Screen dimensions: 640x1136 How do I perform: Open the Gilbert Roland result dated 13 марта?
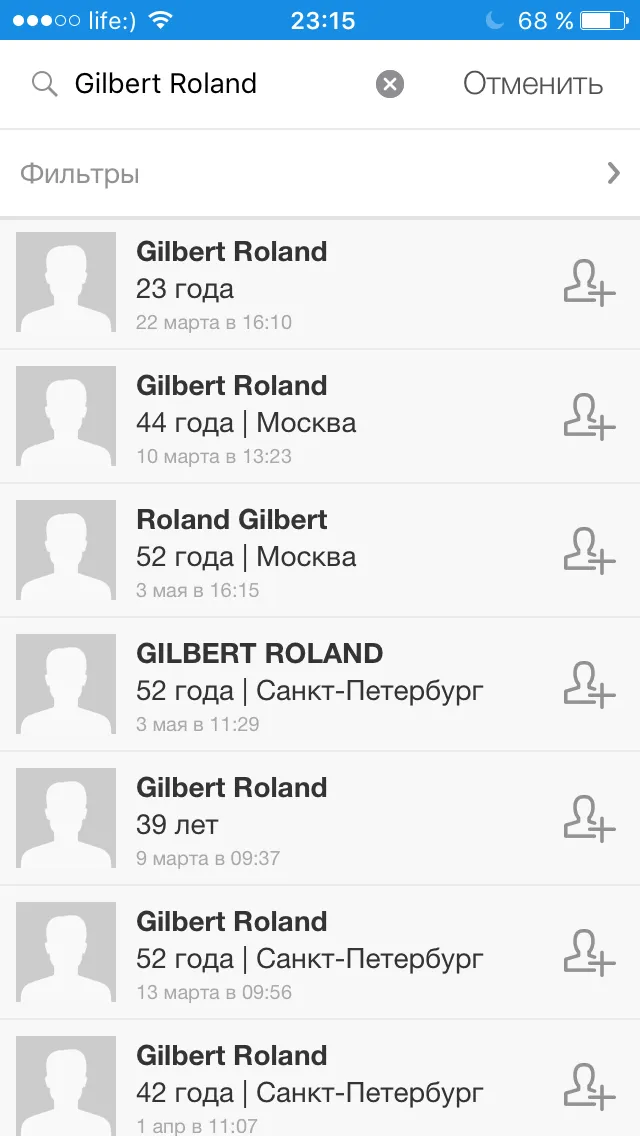[320, 953]
